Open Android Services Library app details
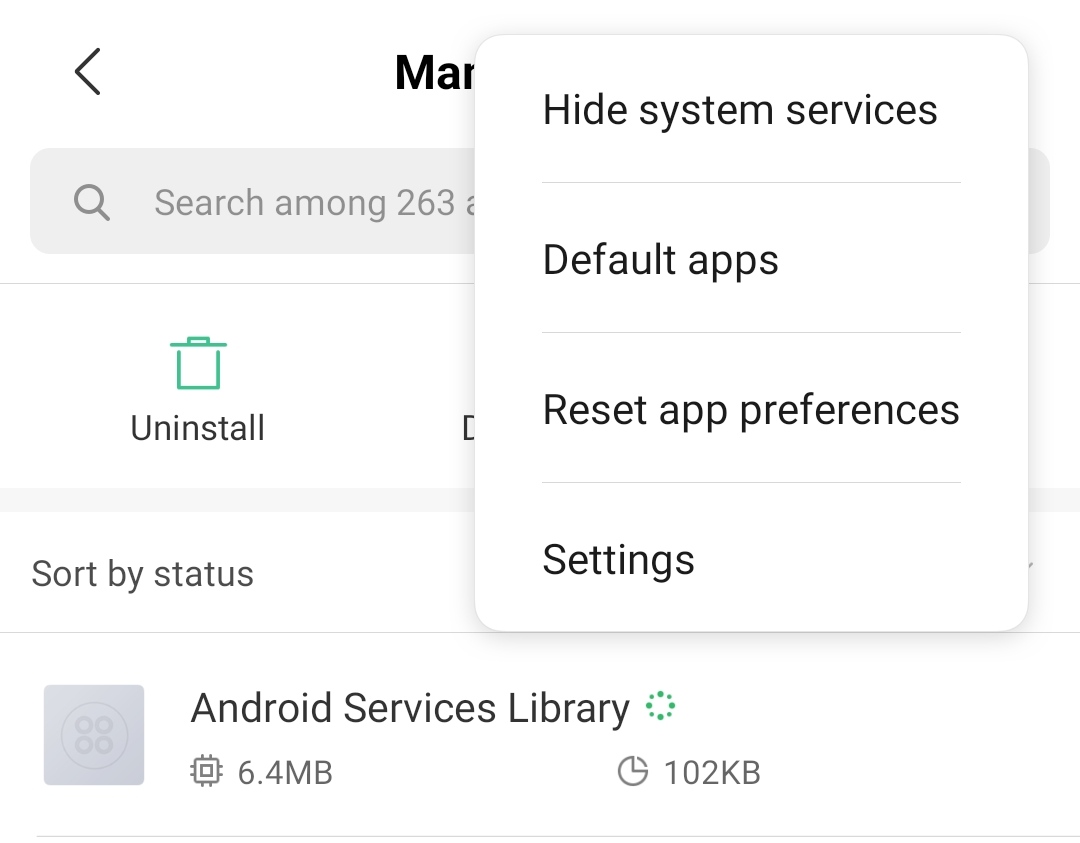This screenshot has height=843, width=1080. pyautogui.click(x=410, y=735)
